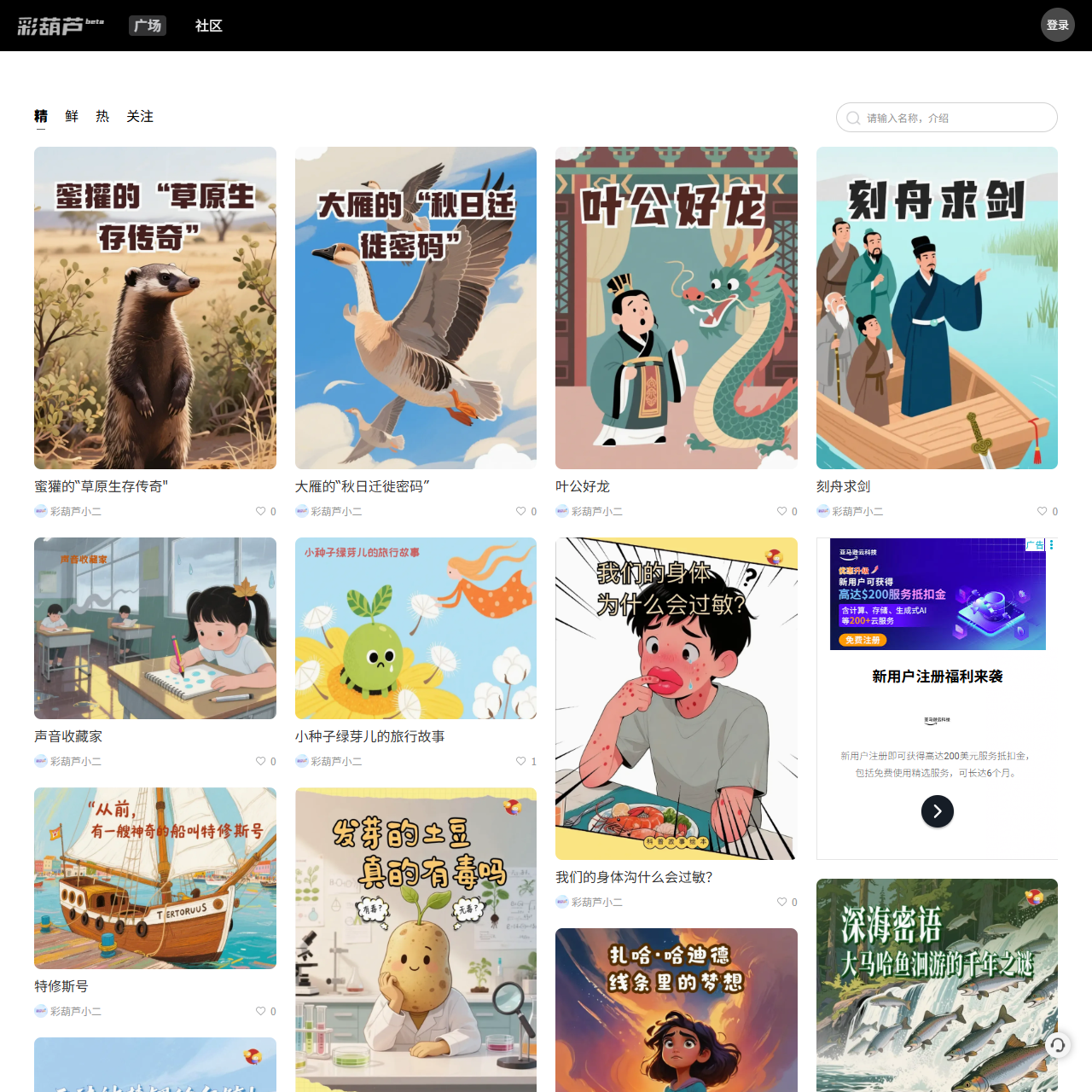Screen dimensions: 1092x1092
Task: Open the 叶公好龙 story card
Action: coord(676,307)
